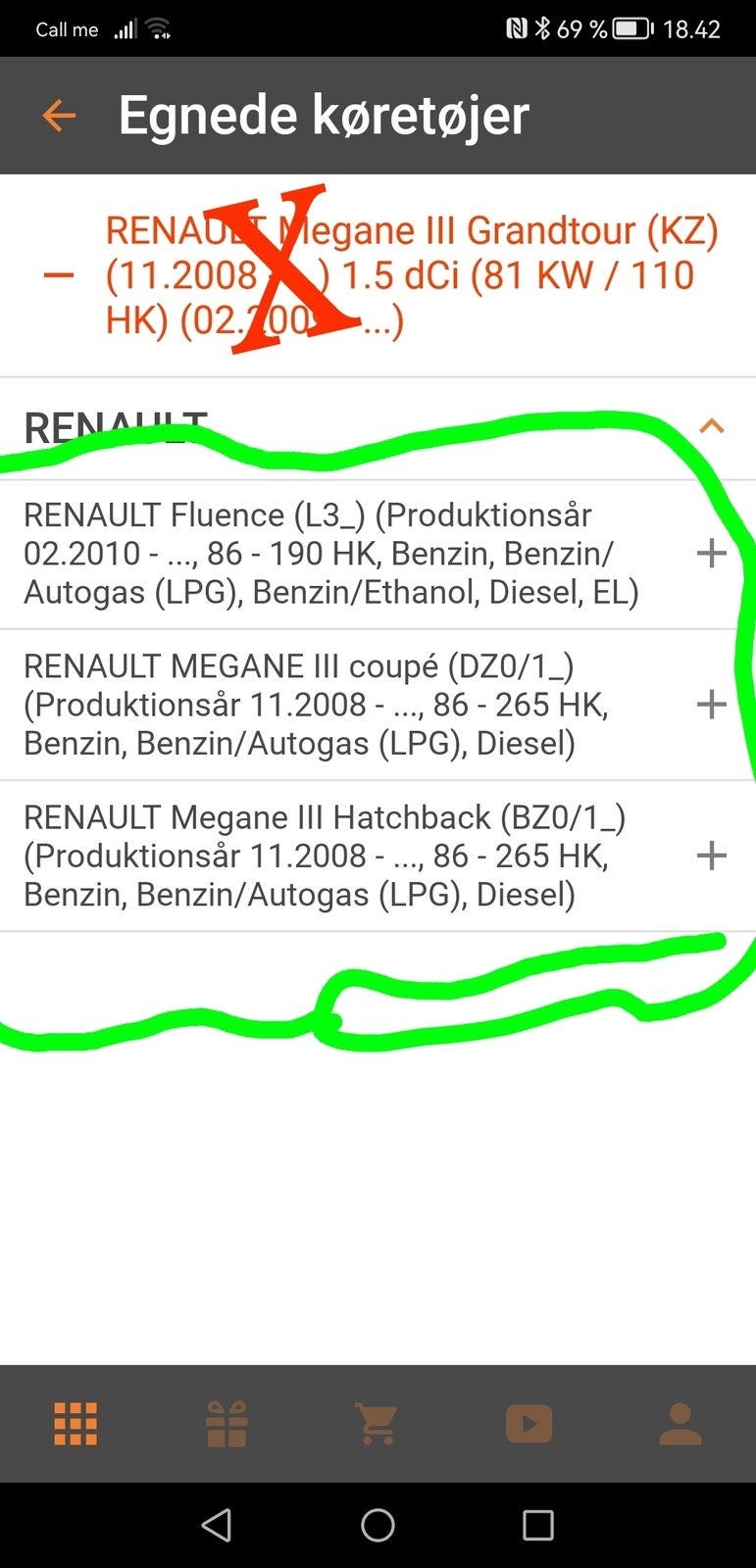Viewport: 756px width, 1568px height.
Task: Go back using the orange arrow
Action: click(x=59, y=116)
